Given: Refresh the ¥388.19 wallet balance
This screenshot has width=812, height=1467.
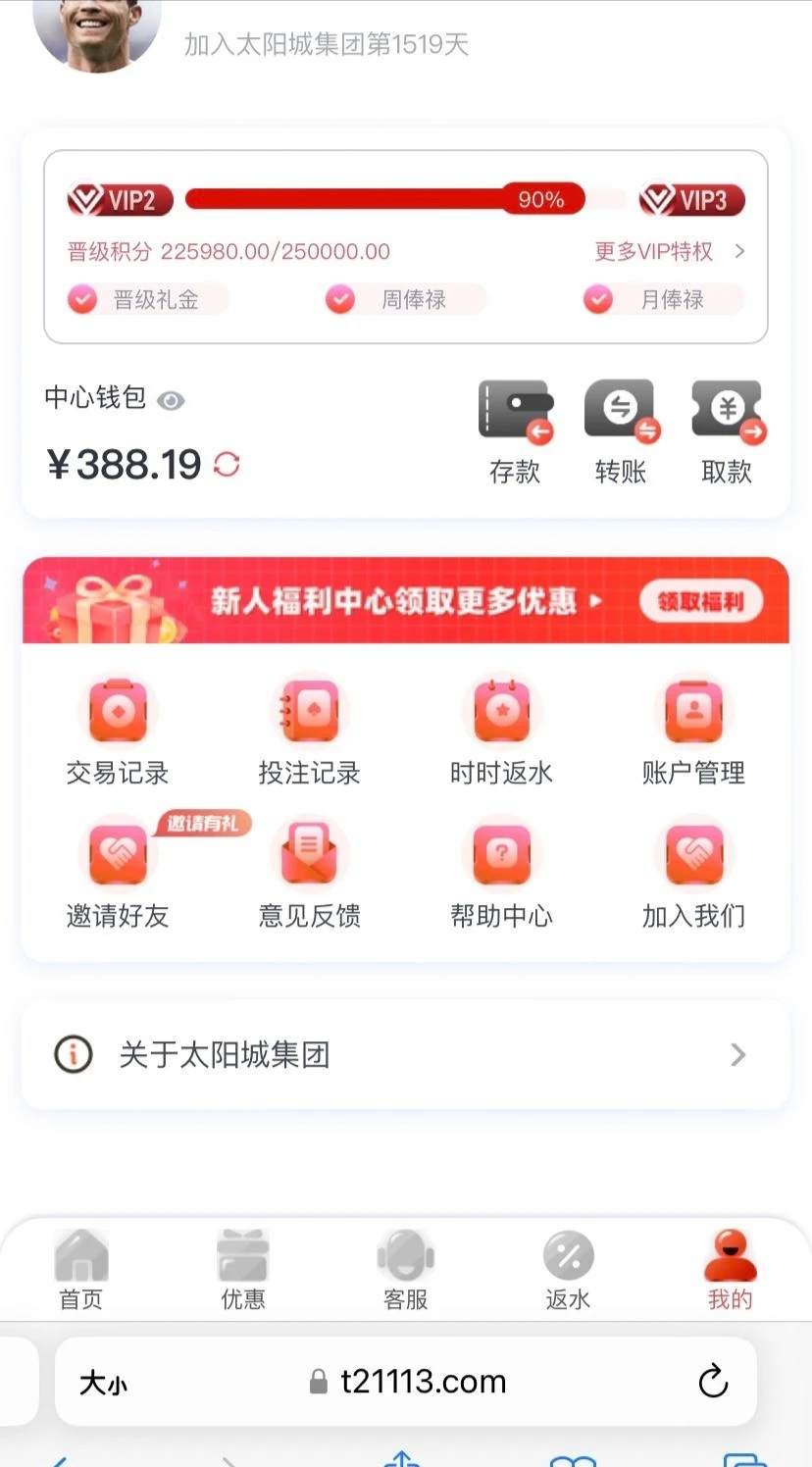Looking at the screenshot, I should [227, 464].
